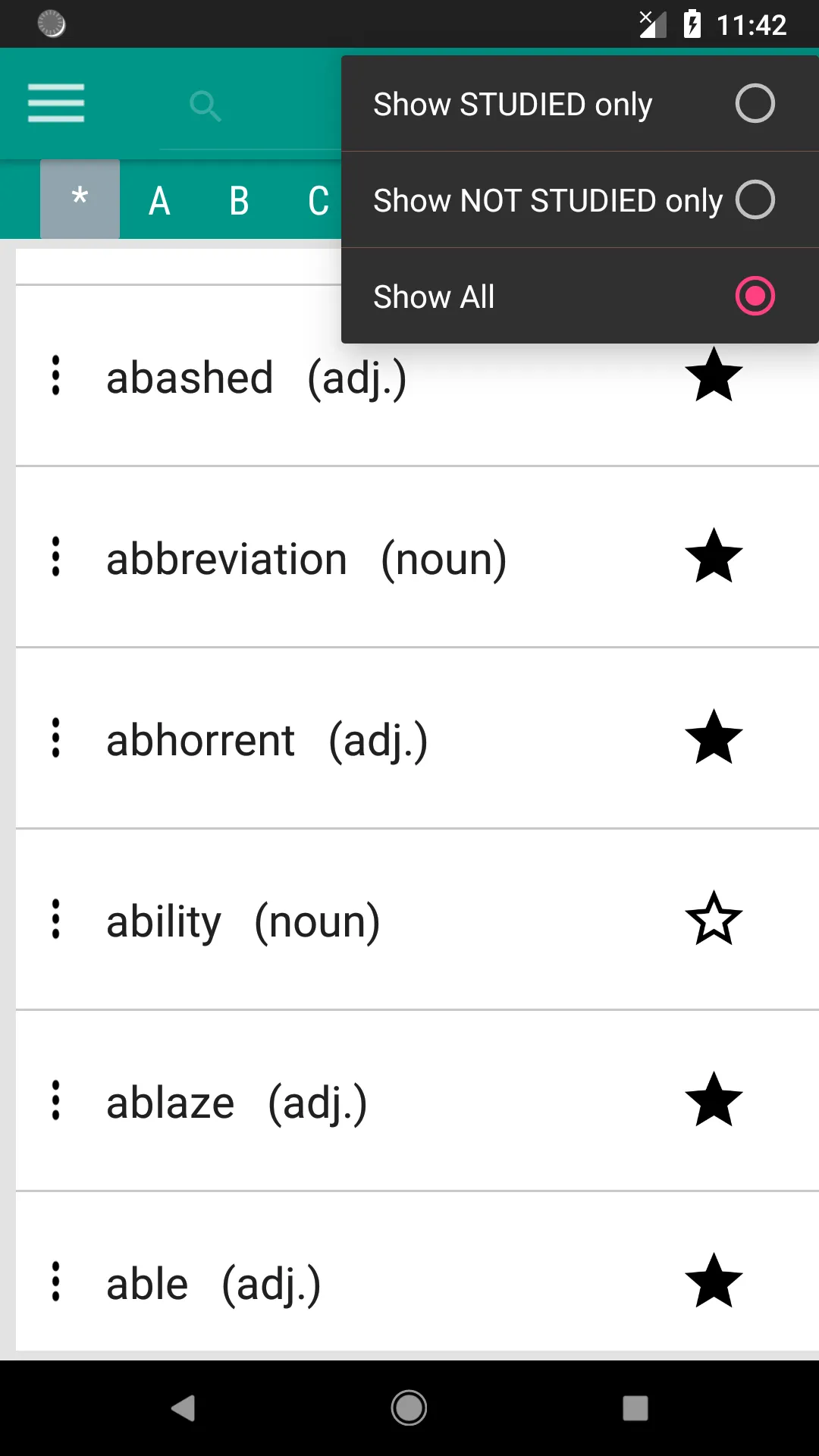
Task: Star the word ability
Action: pyautogui.click(x=714, y=920)
